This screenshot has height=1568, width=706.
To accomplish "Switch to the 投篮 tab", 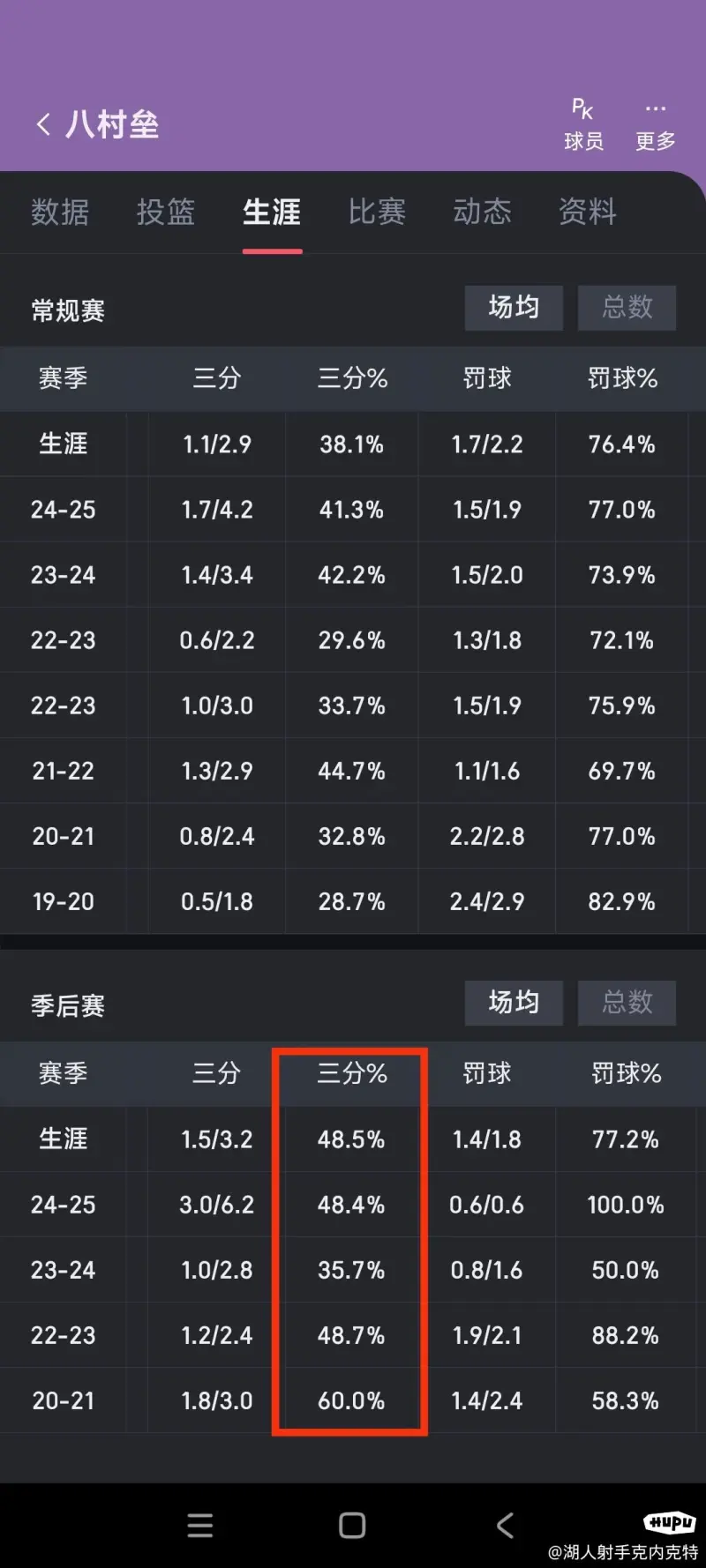I will pos(166,212).
